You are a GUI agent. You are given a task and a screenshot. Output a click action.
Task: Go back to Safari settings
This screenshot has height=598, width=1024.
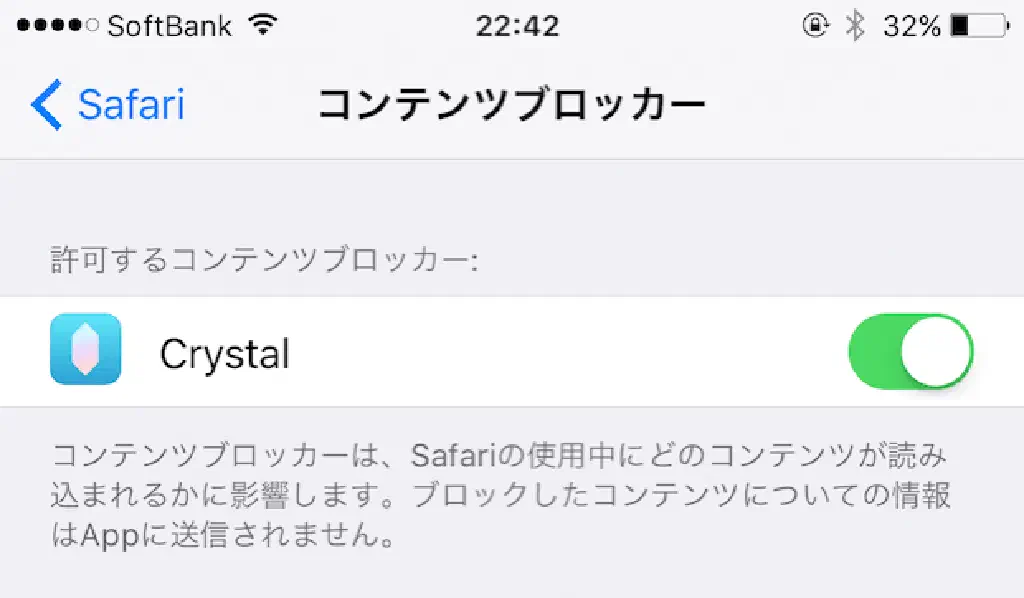tap(108, 105)
